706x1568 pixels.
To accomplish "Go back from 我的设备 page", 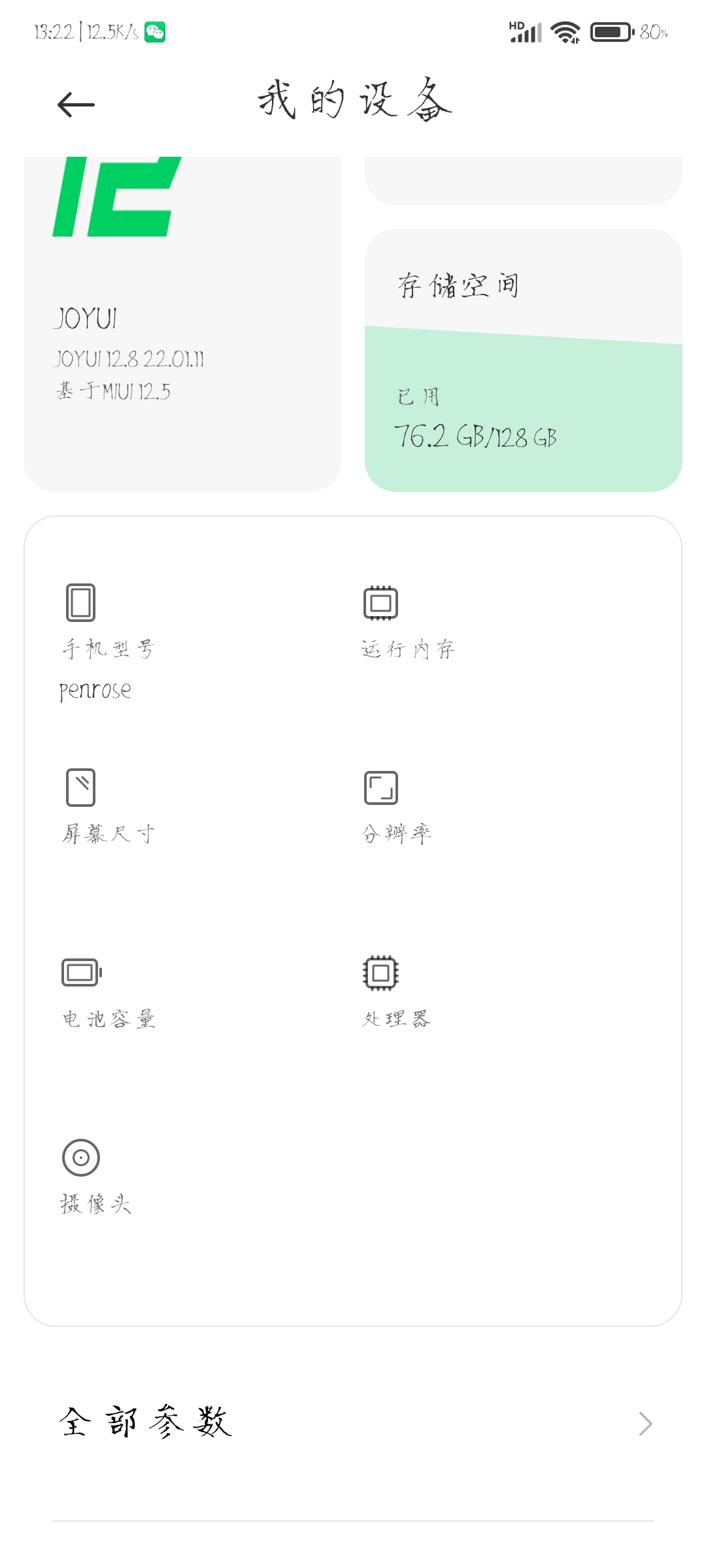I will [76, 105].
